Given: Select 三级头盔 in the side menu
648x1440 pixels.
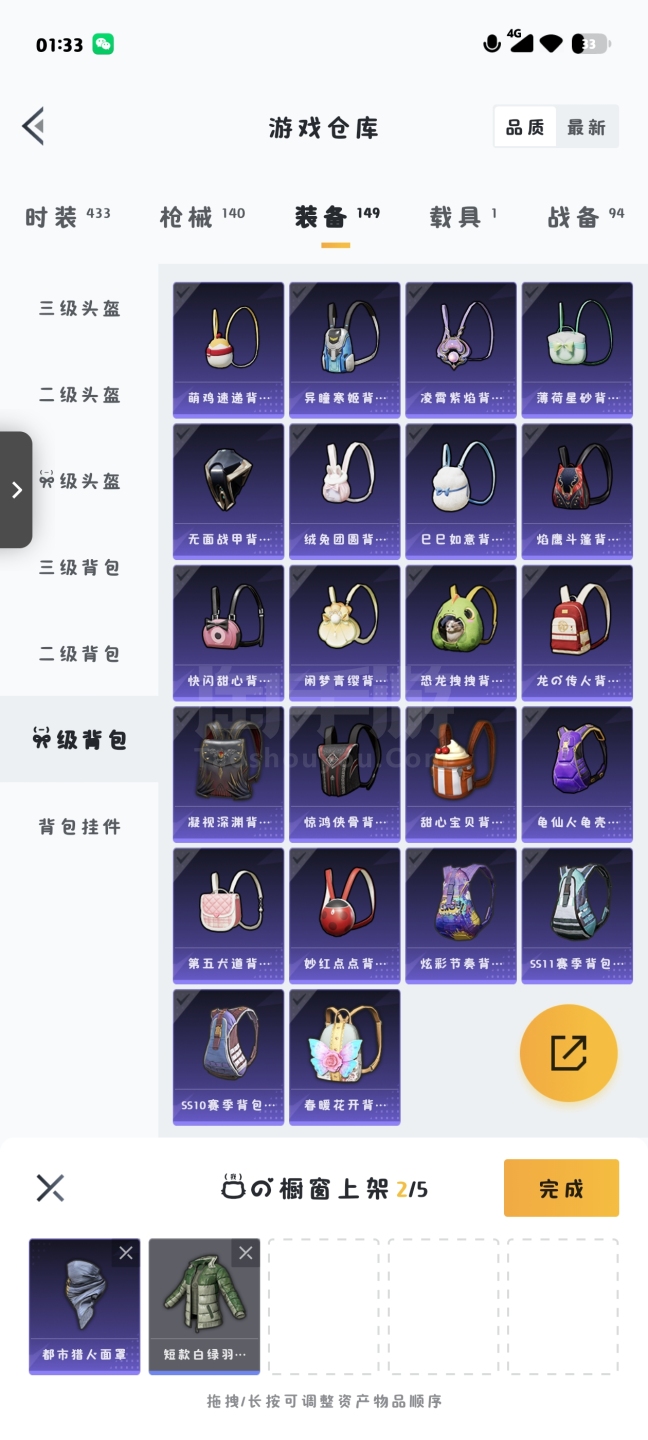Looking at the screenshot, I should (80, 308).
